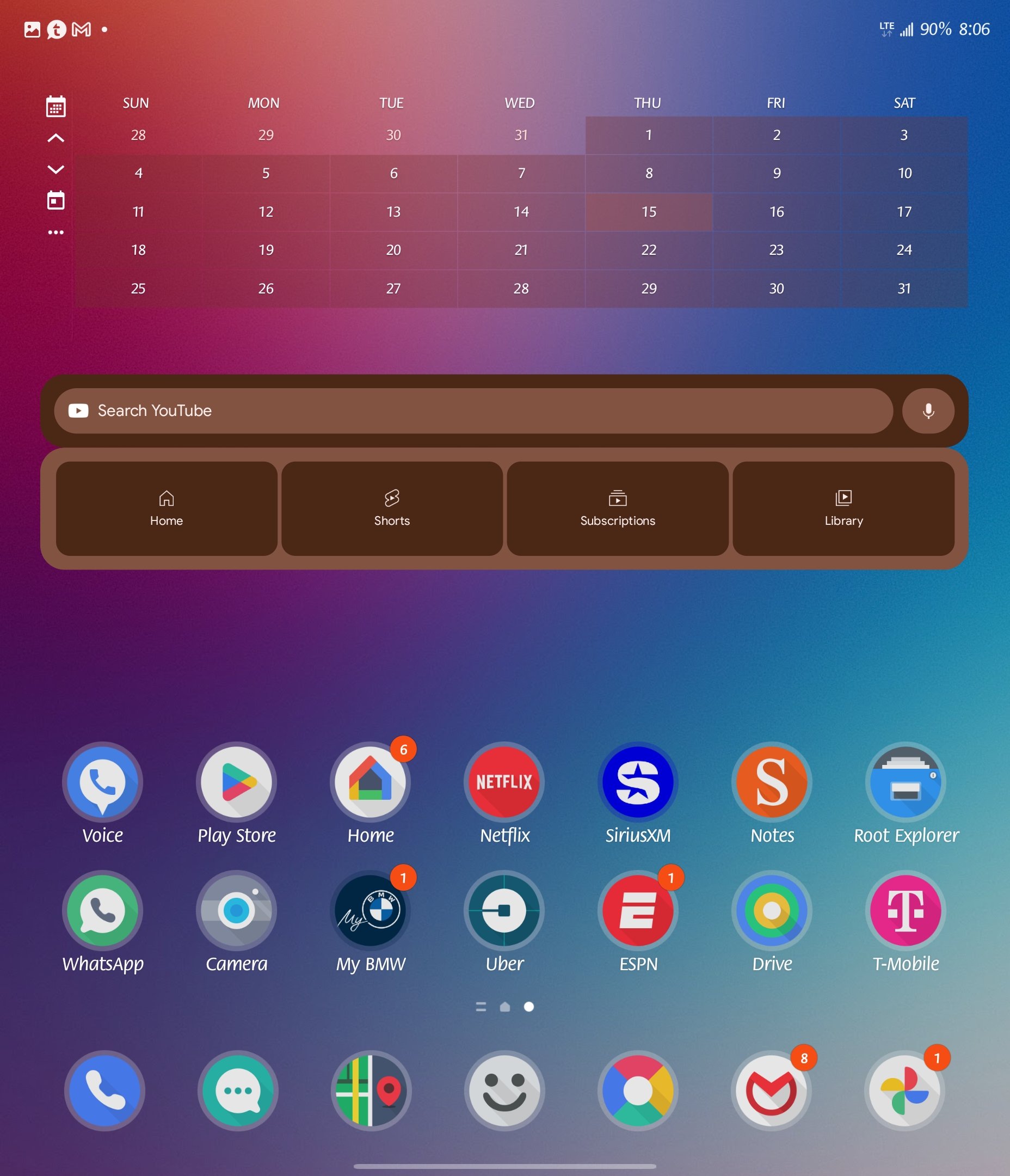
Task: Launch the Play Store
Action: (237, 782)
